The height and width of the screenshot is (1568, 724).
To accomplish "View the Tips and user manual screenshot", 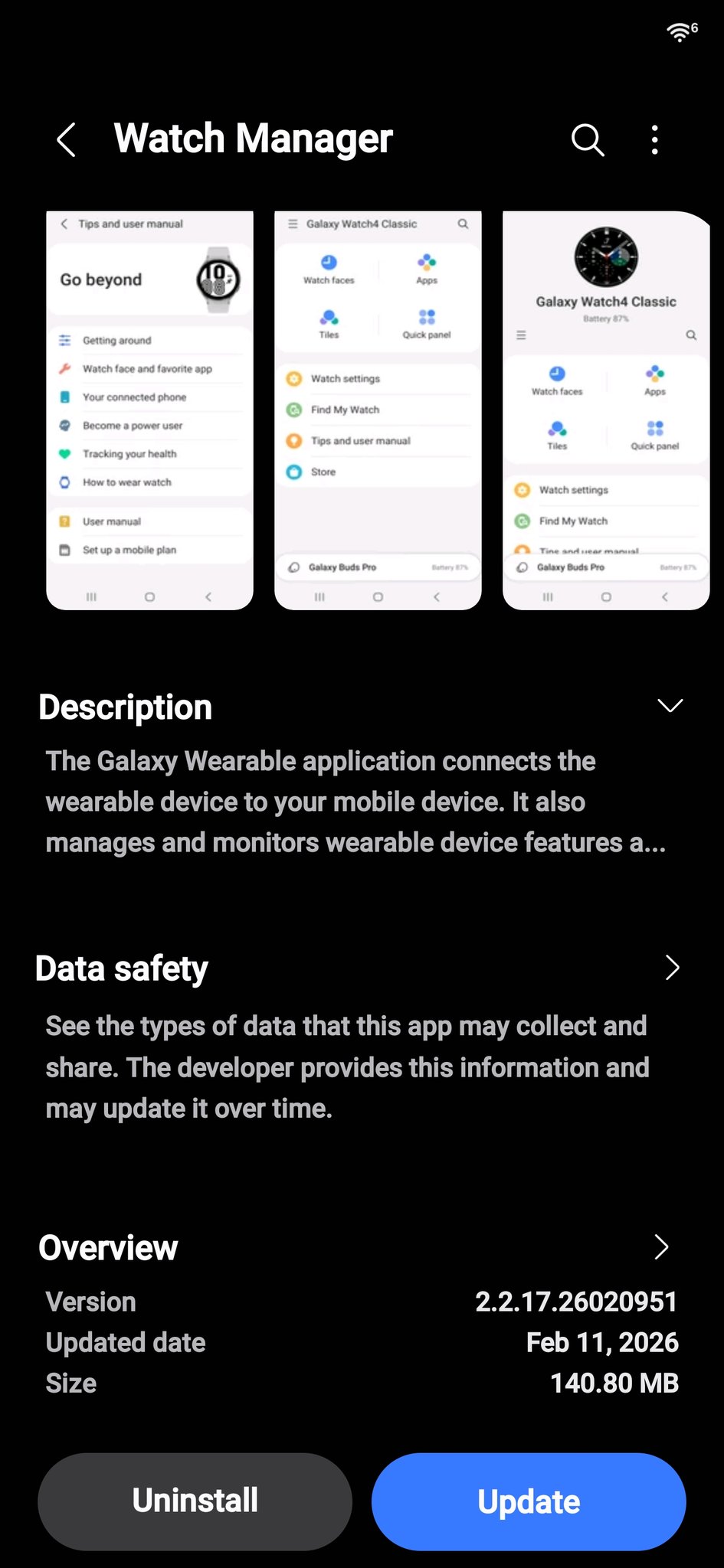I will coord(149,410).
